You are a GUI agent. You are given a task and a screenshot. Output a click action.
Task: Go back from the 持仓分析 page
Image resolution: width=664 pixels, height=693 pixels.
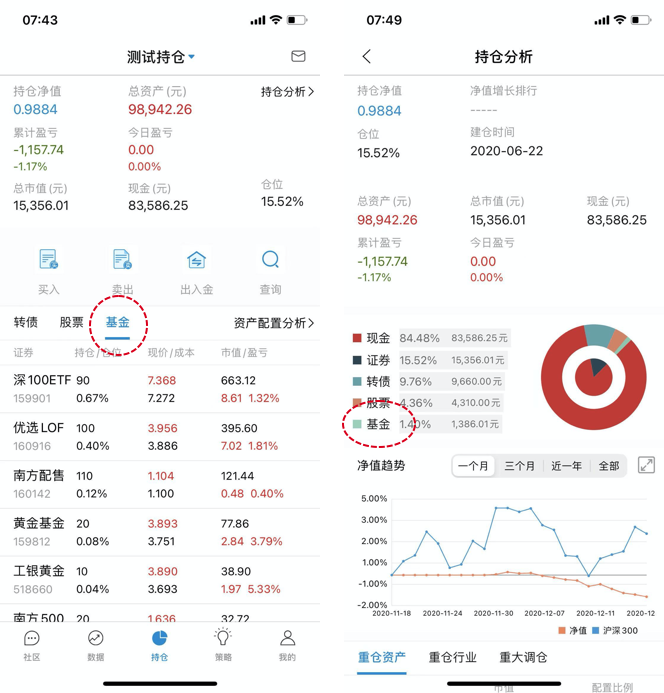point(367,57)
